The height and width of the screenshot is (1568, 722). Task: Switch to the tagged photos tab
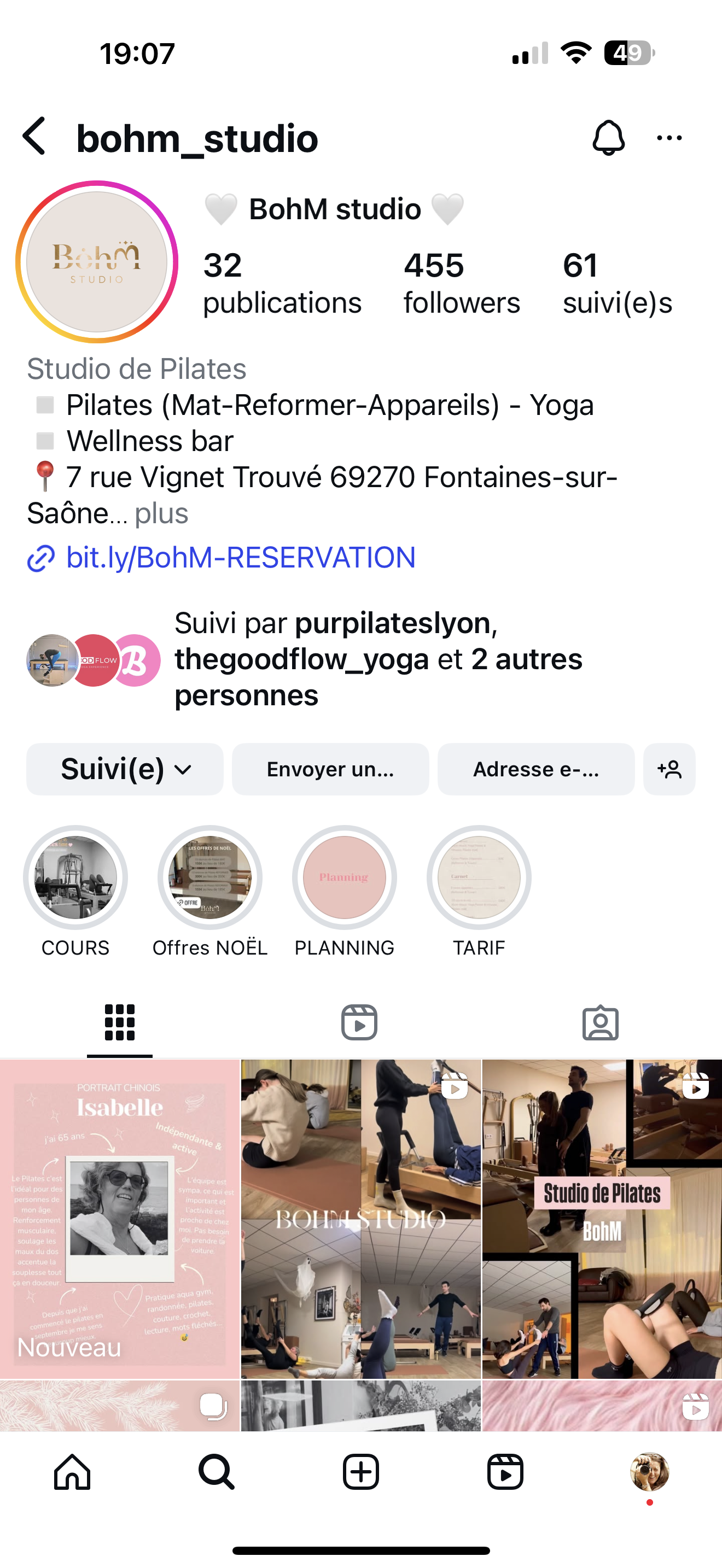600,1022
